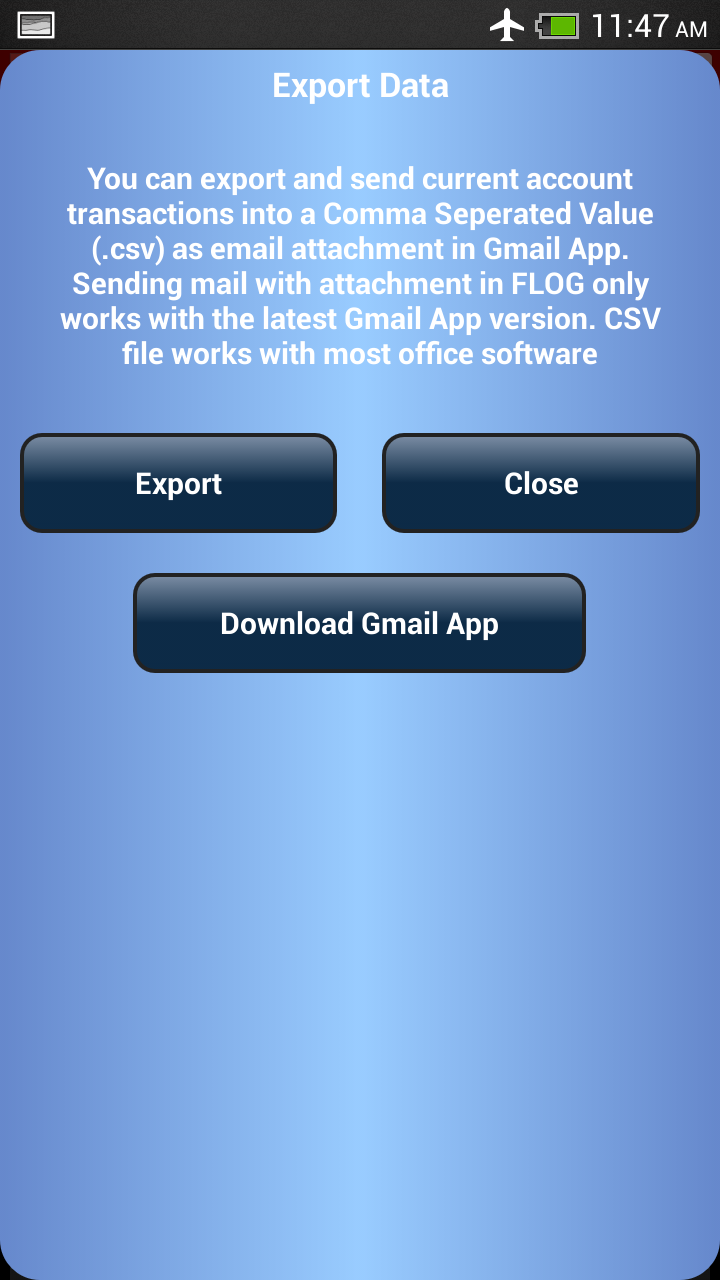Tap the airplane mode icon in the status bar
Viewport: 720px width, 1280px height.
pyautogui.click(x=508, y=25)
